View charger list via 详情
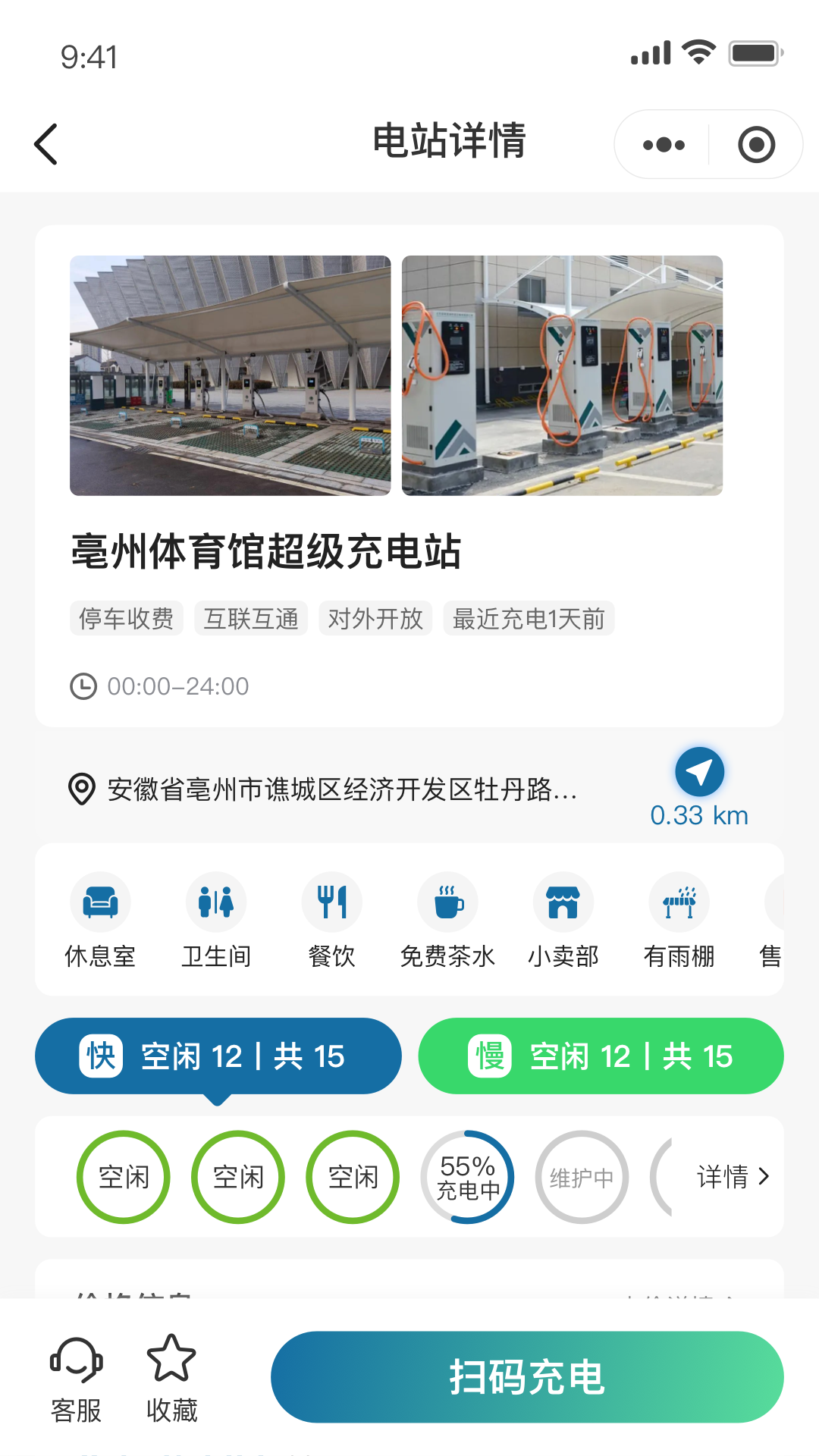Viewport: 819px width, 1456px height. point(733,1176)
